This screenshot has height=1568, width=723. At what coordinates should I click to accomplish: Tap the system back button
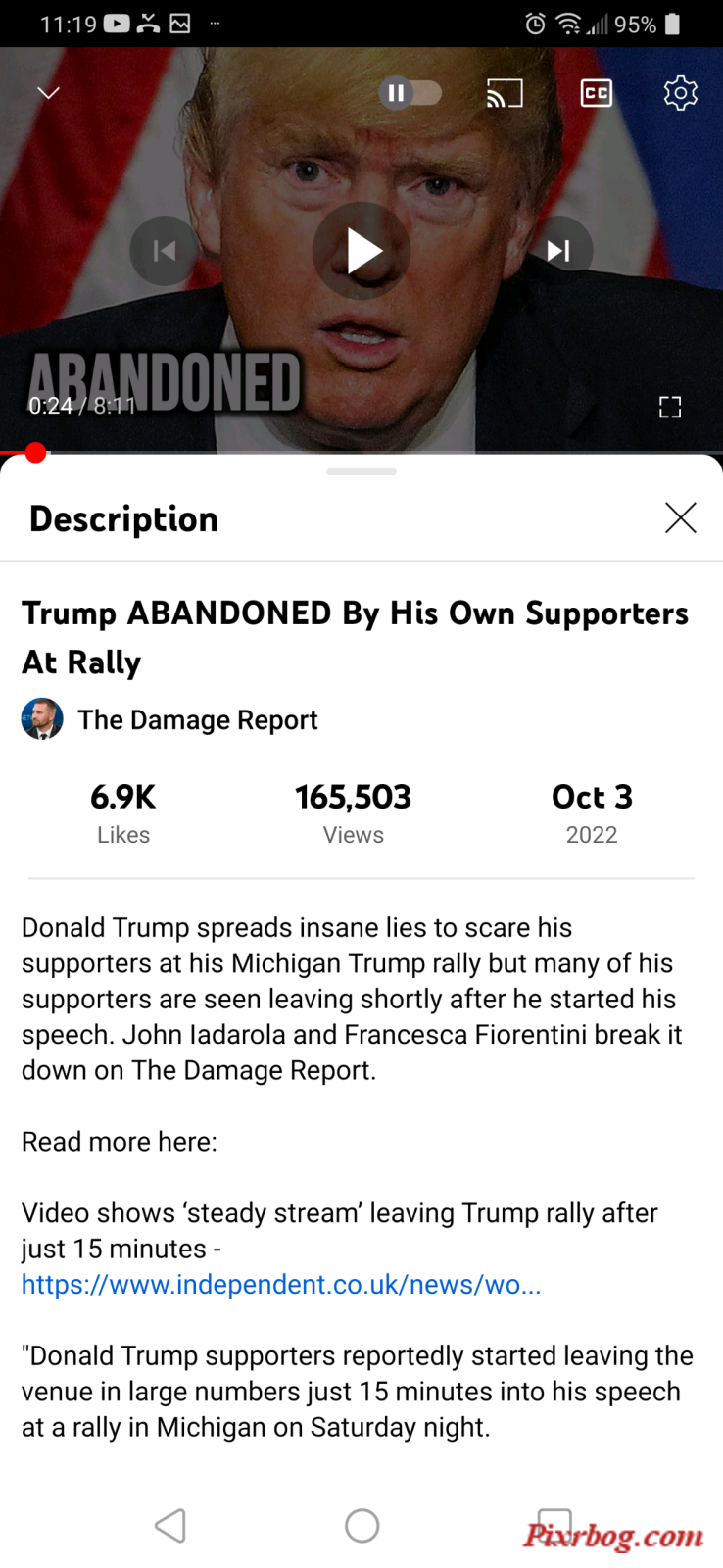click(x=170, y=1525)
